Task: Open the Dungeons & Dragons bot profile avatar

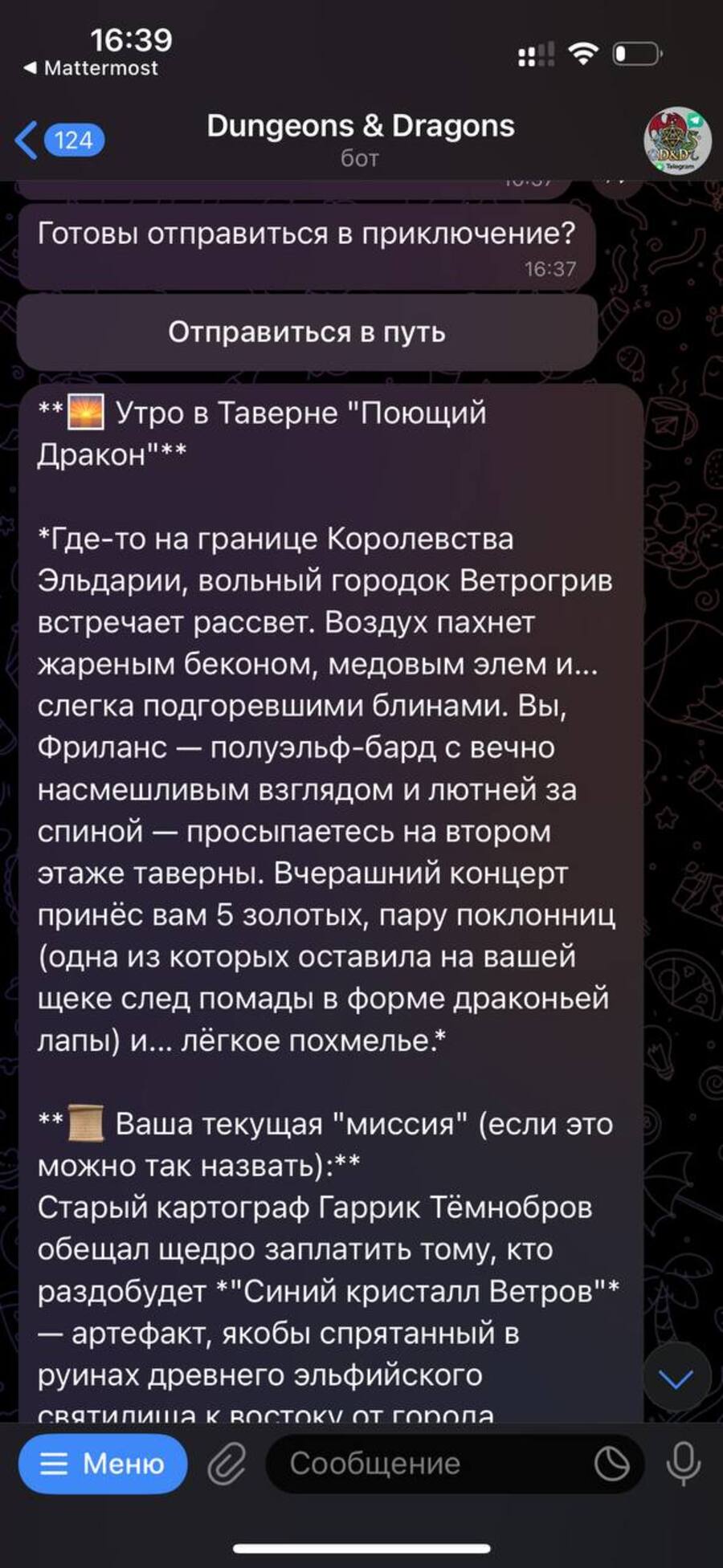Action: (676, 141)
